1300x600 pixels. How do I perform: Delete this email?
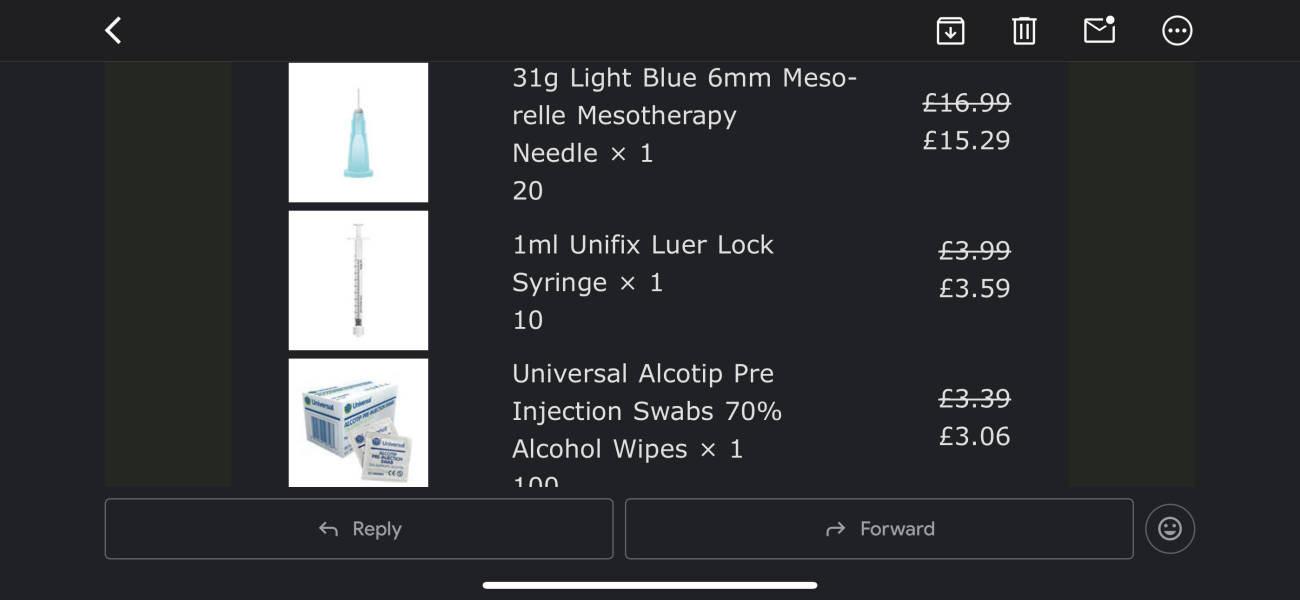click(x=1024, y=31)
